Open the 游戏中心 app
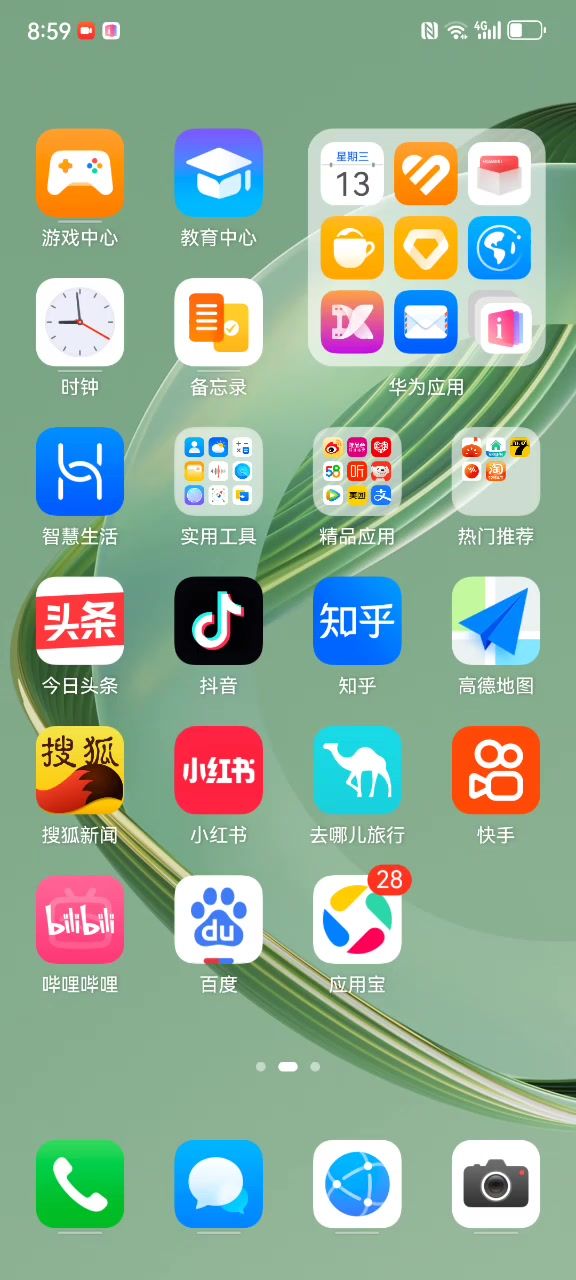This screenshot has width=576, height=1280. click(80, 173)
